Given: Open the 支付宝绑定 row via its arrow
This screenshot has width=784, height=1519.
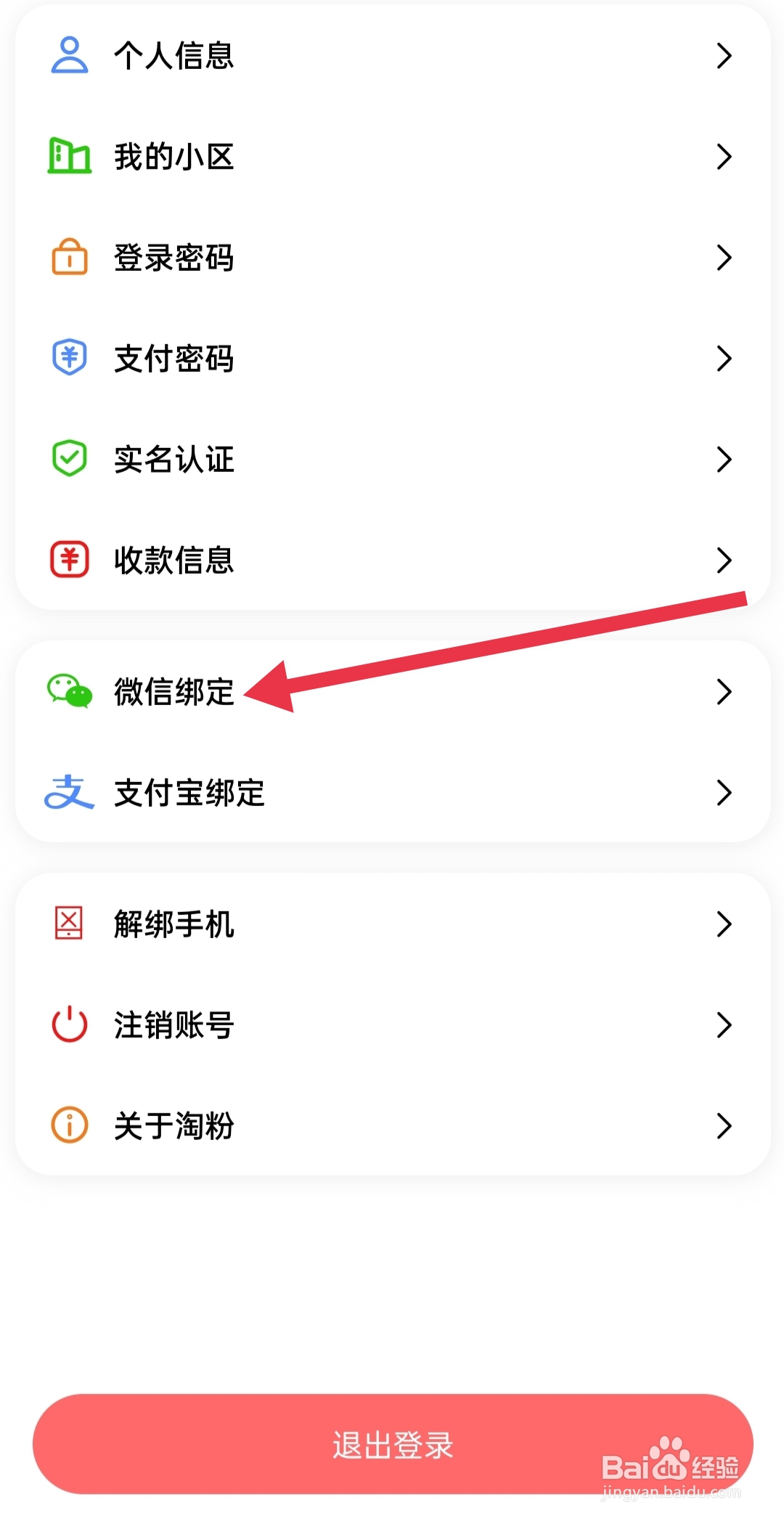Looking at the screenshot, I should (x=724, y=793).
